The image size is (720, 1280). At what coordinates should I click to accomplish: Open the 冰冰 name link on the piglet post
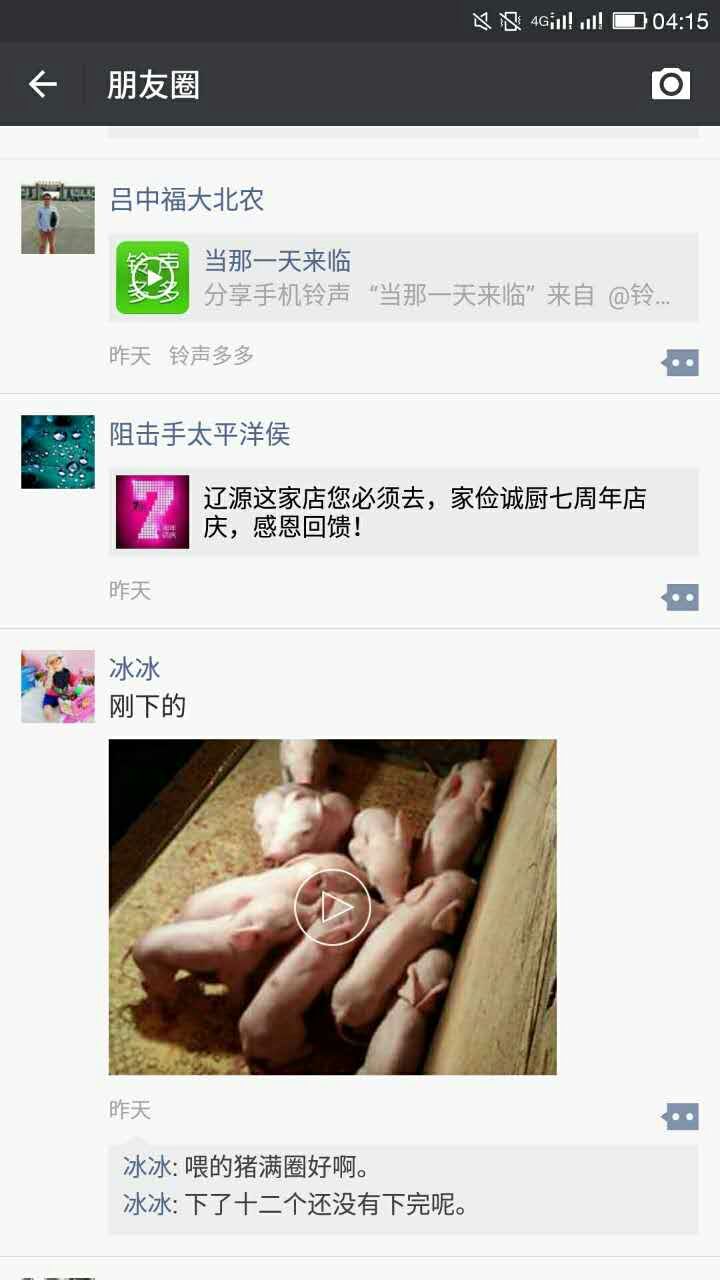click(134, 669)
